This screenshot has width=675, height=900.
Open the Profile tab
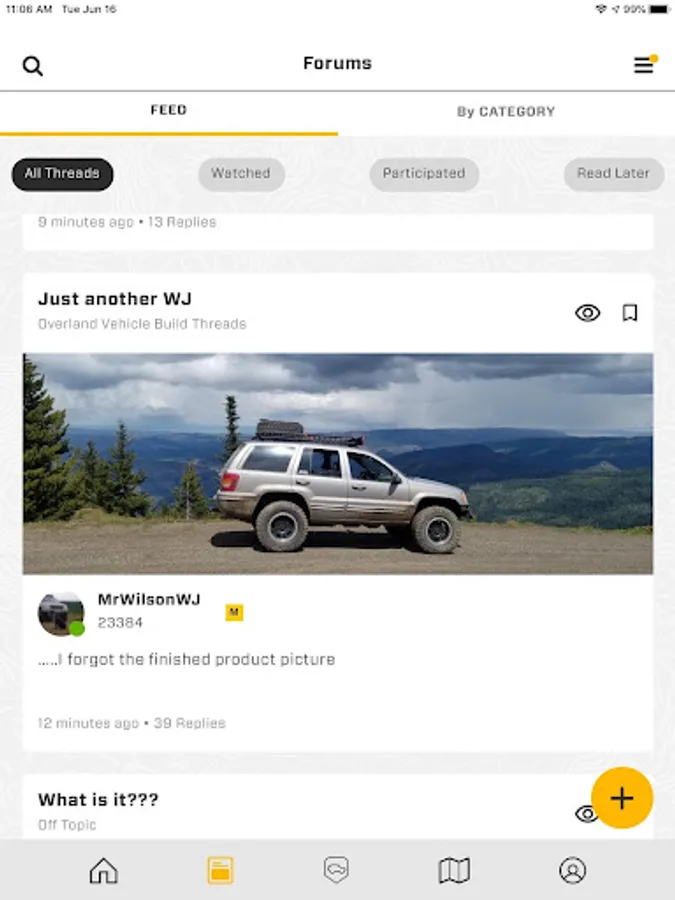pos(572,871)
